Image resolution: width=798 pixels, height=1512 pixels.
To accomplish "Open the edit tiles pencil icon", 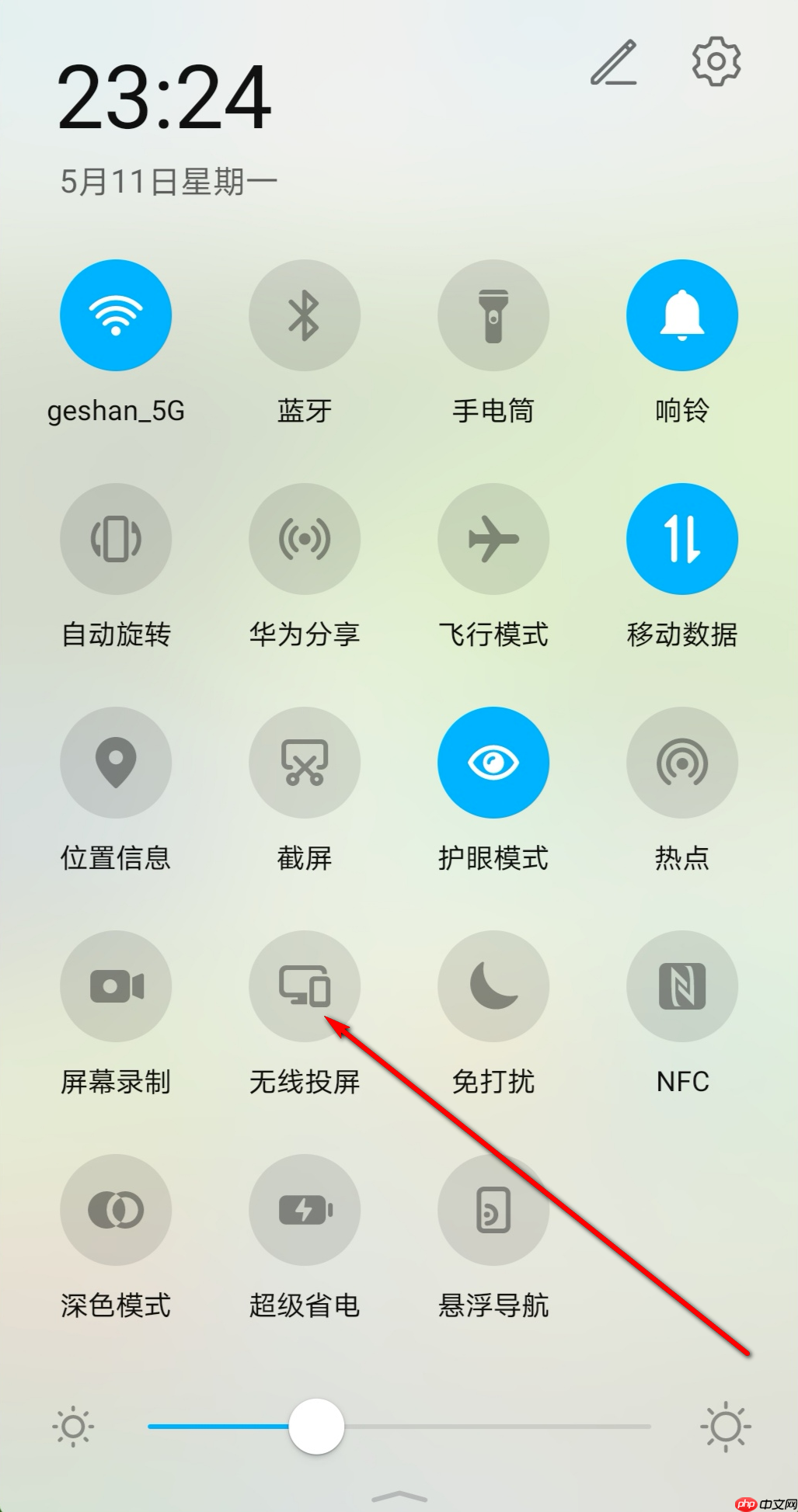I will pos(614,61).
